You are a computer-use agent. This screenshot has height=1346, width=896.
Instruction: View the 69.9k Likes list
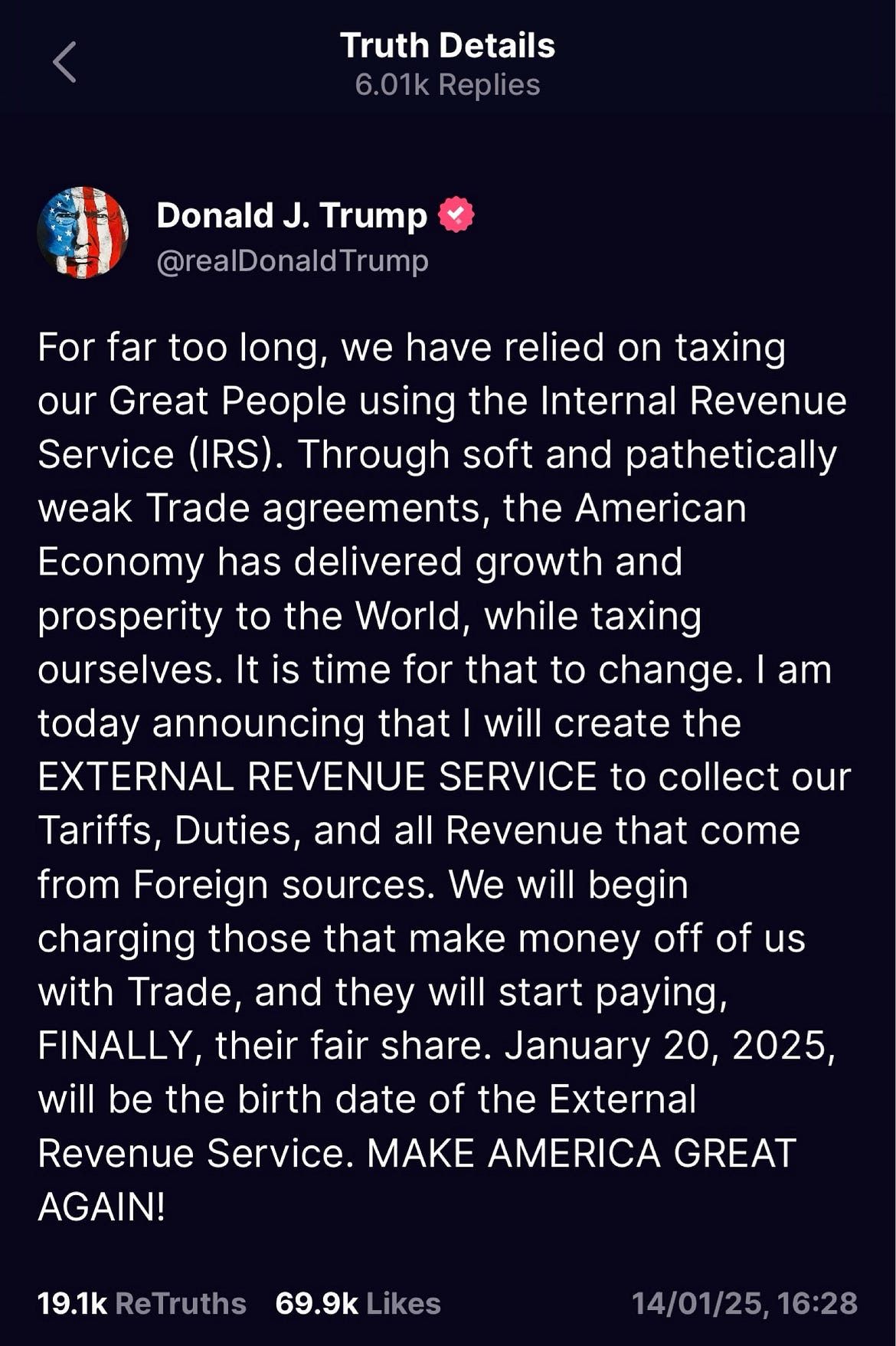(358, 1303)
